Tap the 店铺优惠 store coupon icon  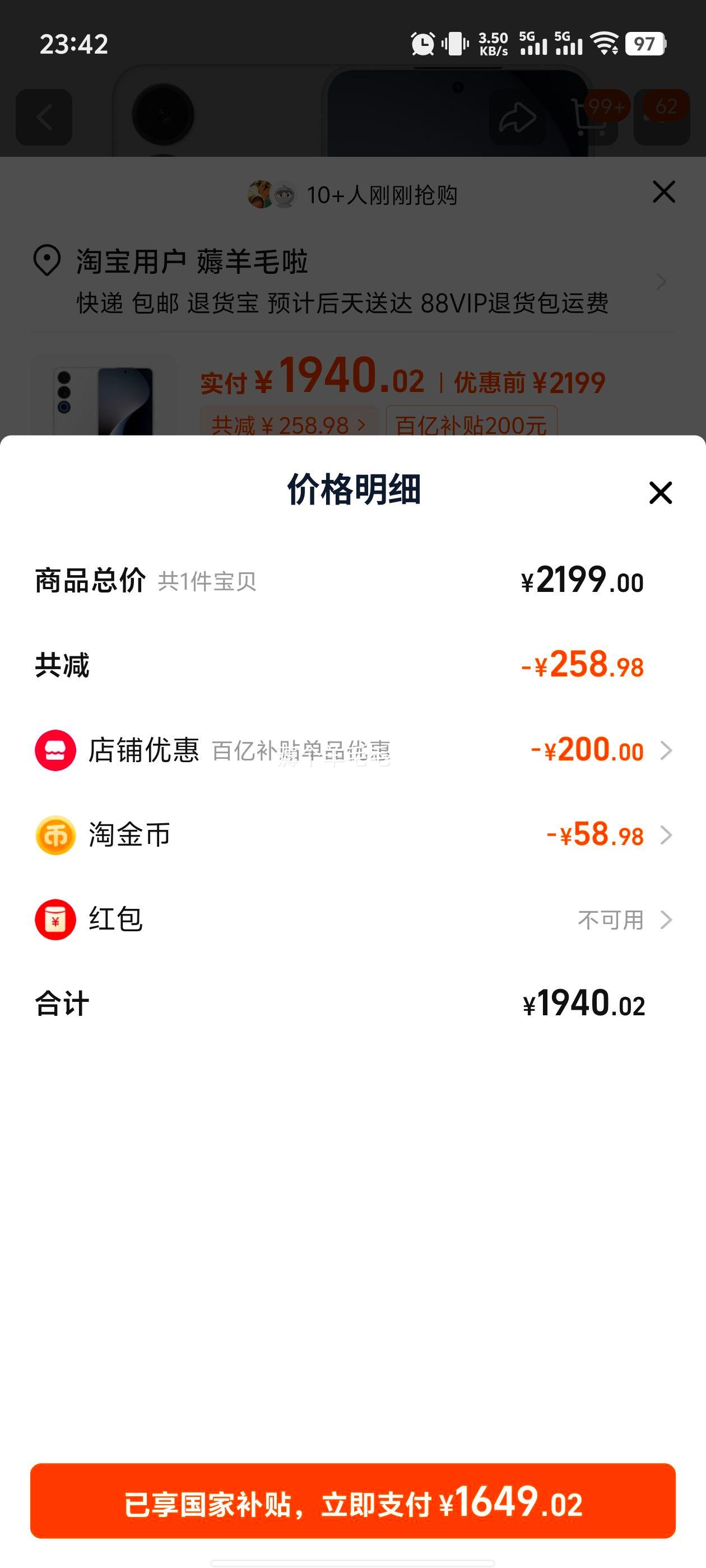tap(55, 751)
